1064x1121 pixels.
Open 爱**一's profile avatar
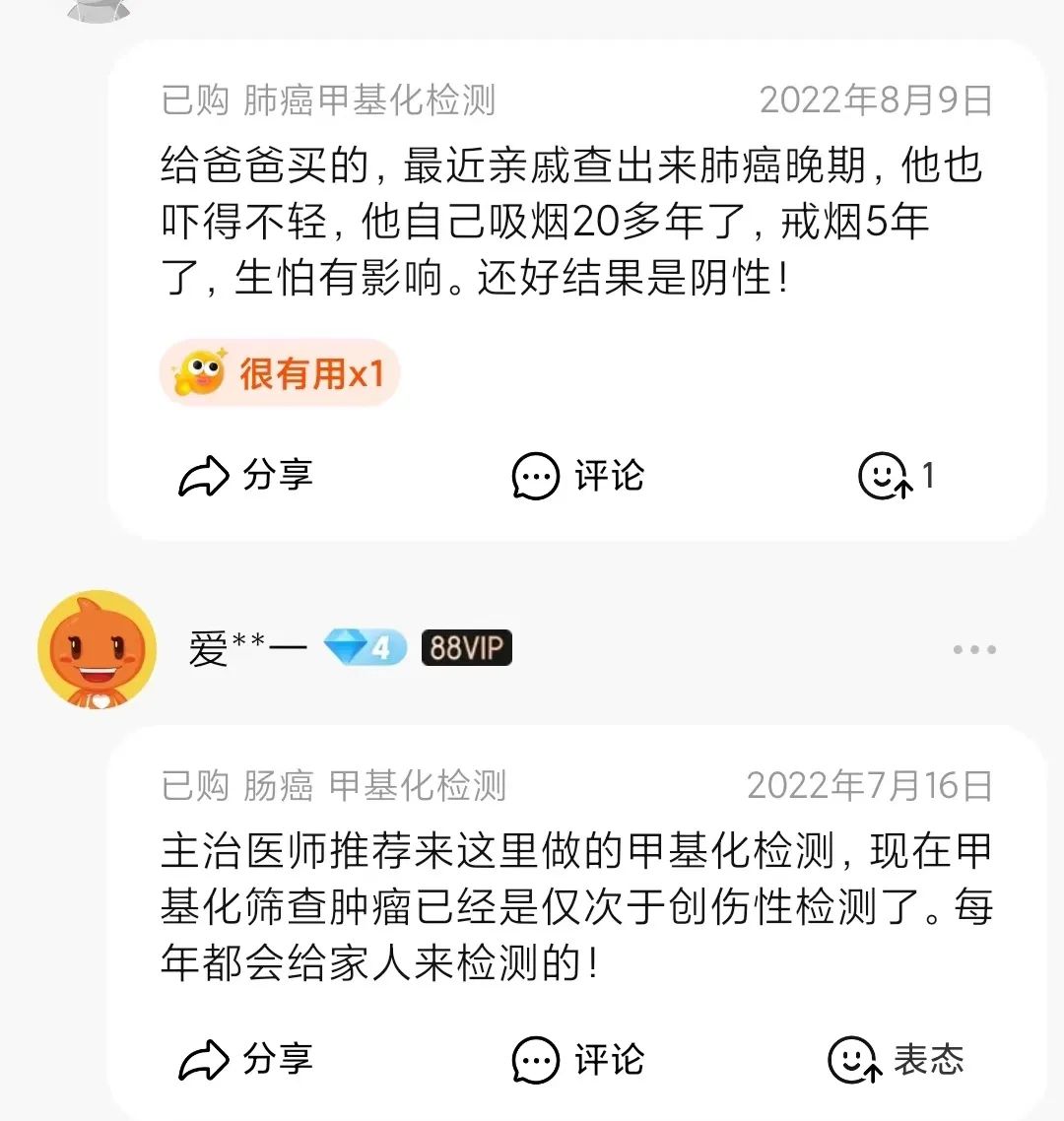tap(97, 649)
